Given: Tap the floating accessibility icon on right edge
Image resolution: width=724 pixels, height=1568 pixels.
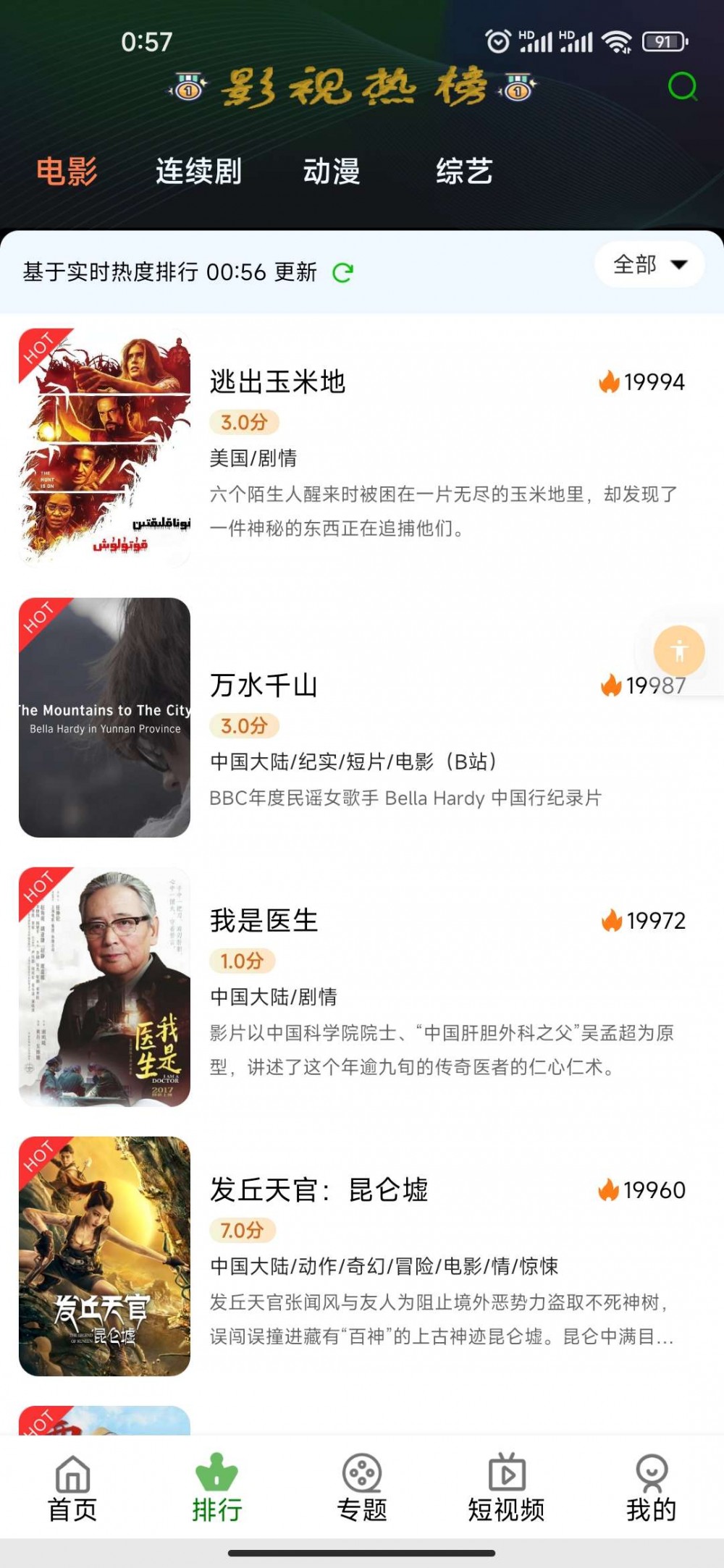Looking at the screenshot, I should [679, 650].
